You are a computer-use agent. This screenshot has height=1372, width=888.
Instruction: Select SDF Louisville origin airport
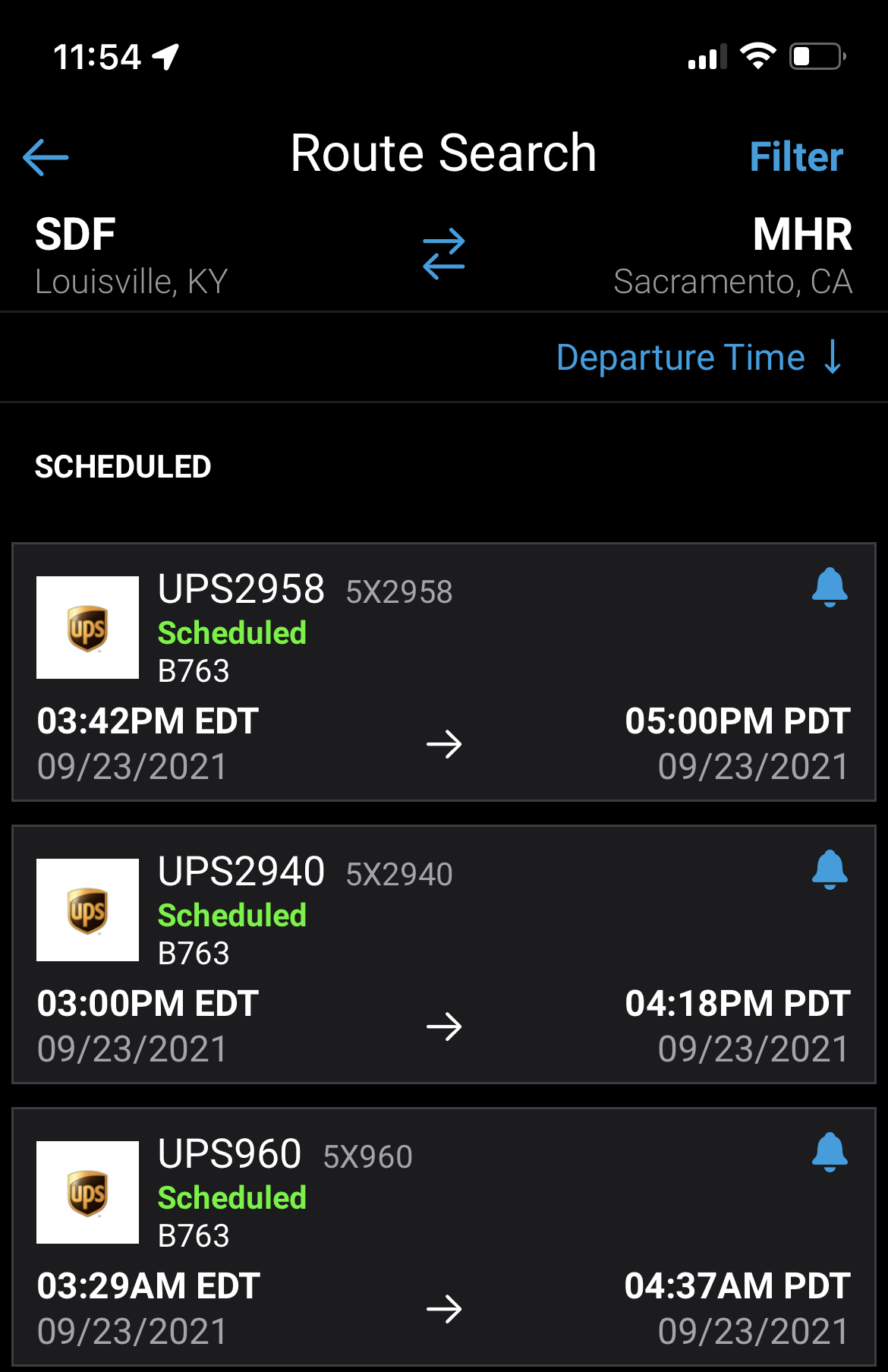[131, 255]
